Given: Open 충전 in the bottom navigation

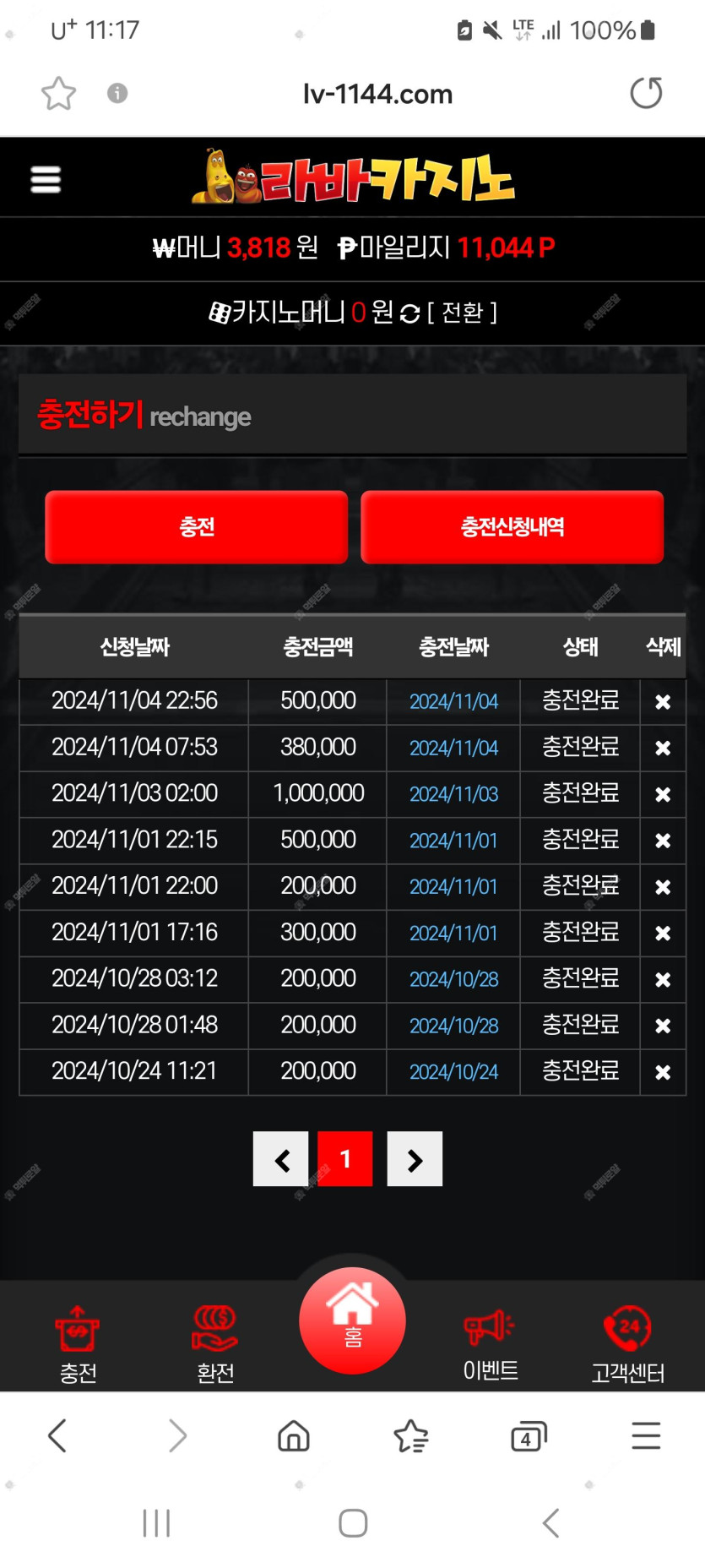Looking at the screenshot, I should 78,1344.
